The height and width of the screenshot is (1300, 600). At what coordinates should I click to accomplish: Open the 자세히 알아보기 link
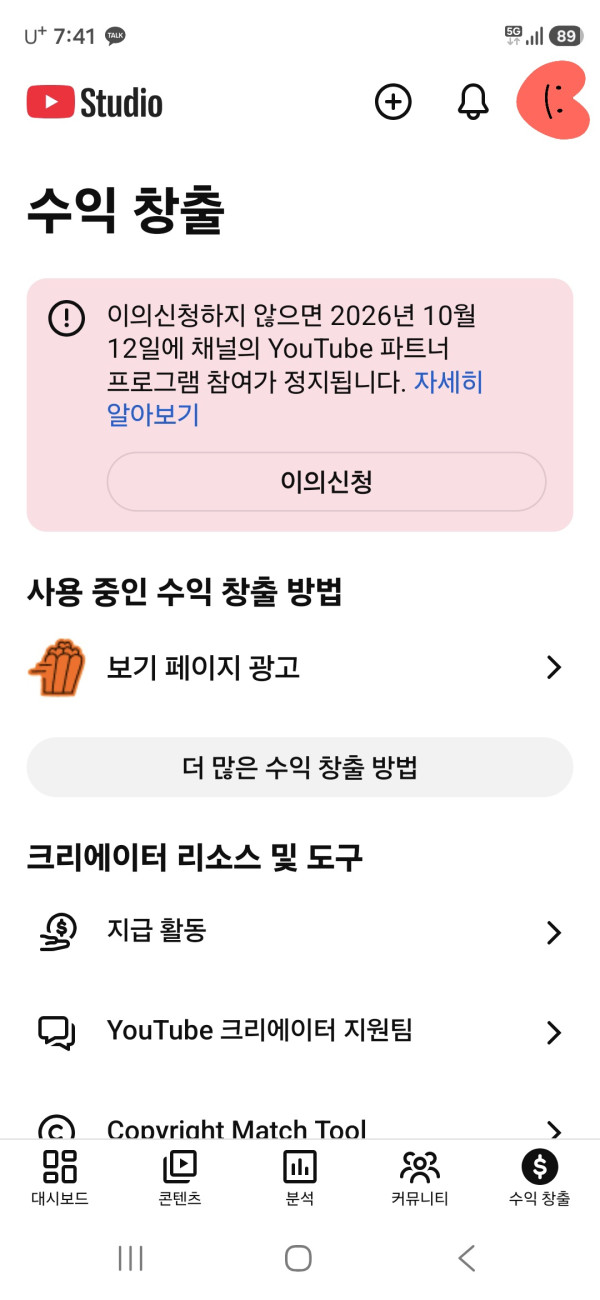coord(295,398)
